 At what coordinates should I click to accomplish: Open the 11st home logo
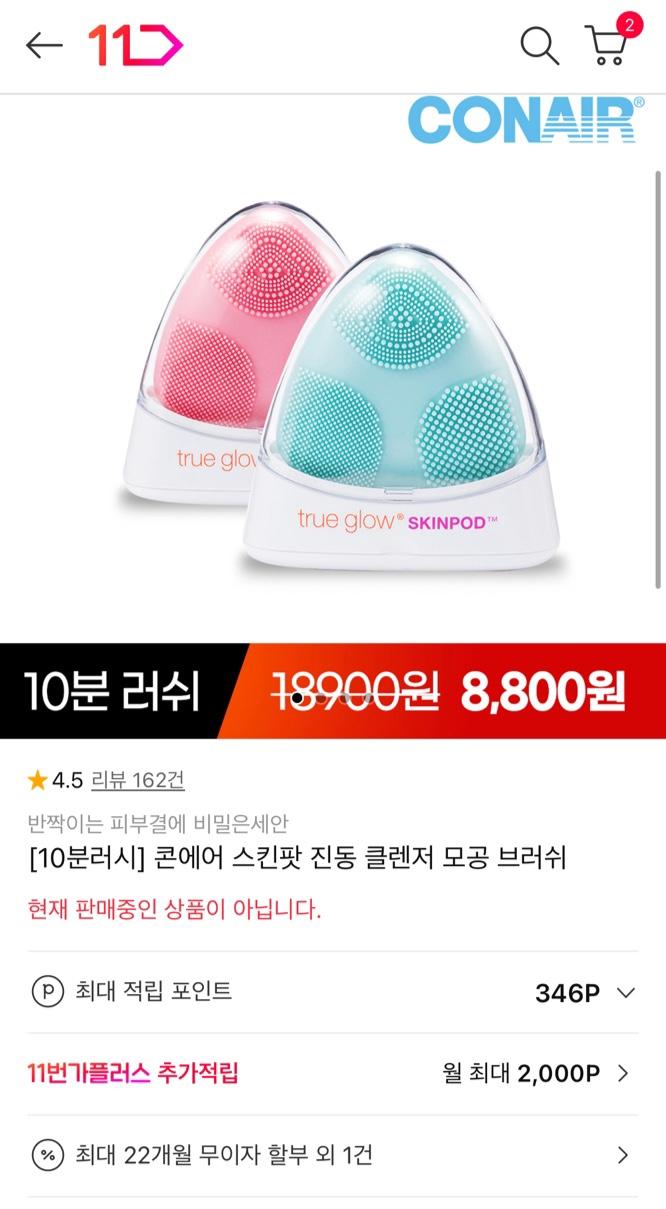tap(135, 46)
